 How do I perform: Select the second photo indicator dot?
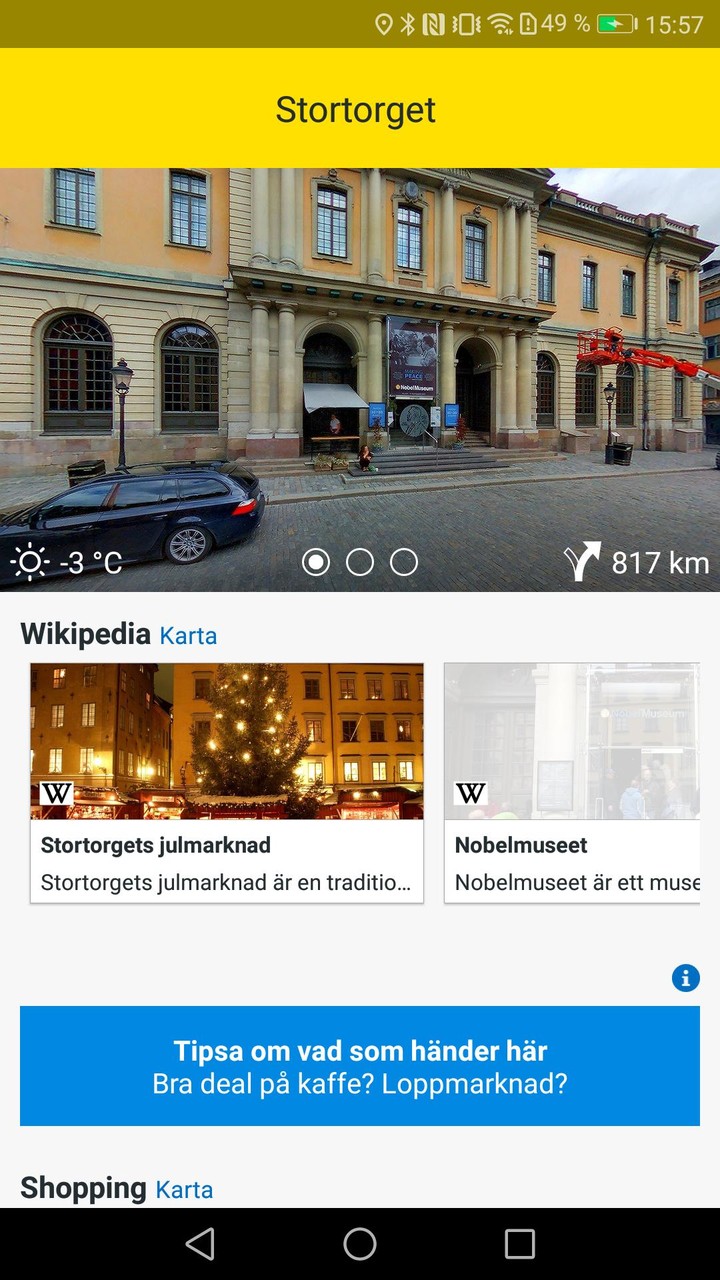(359, 561)
